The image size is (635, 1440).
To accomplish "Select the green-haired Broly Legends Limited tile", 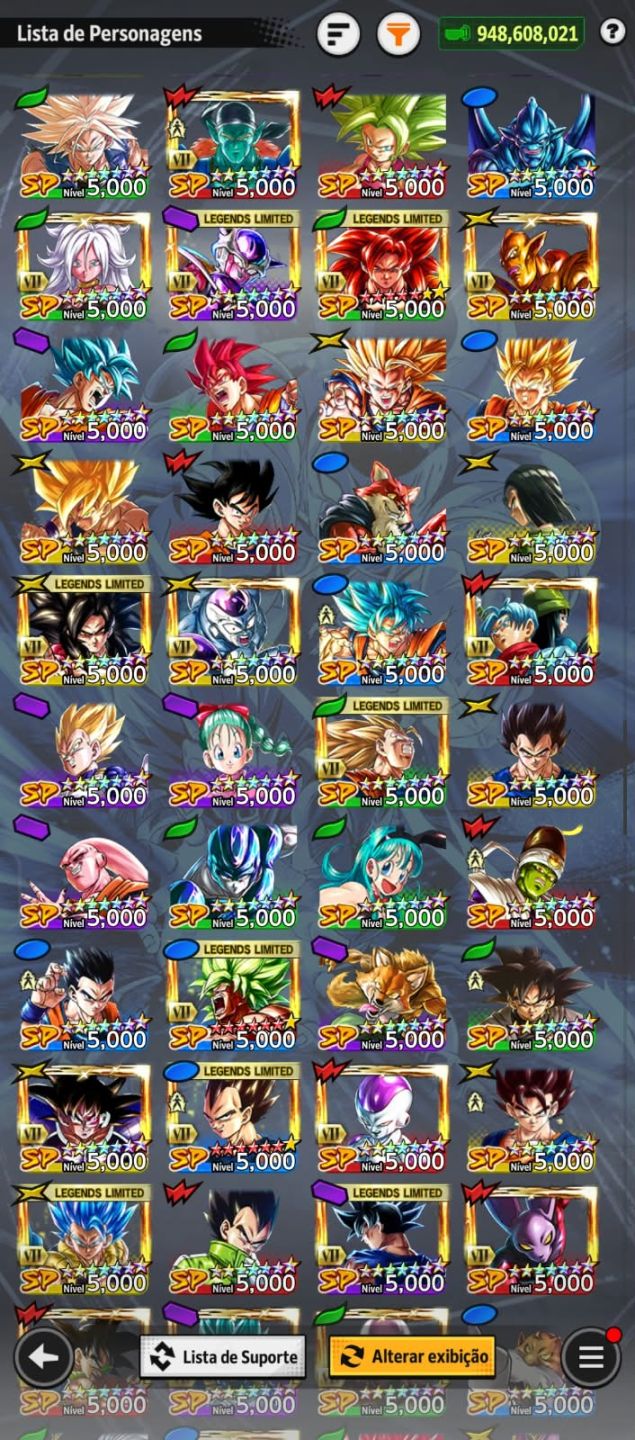I will click(233, 997).
